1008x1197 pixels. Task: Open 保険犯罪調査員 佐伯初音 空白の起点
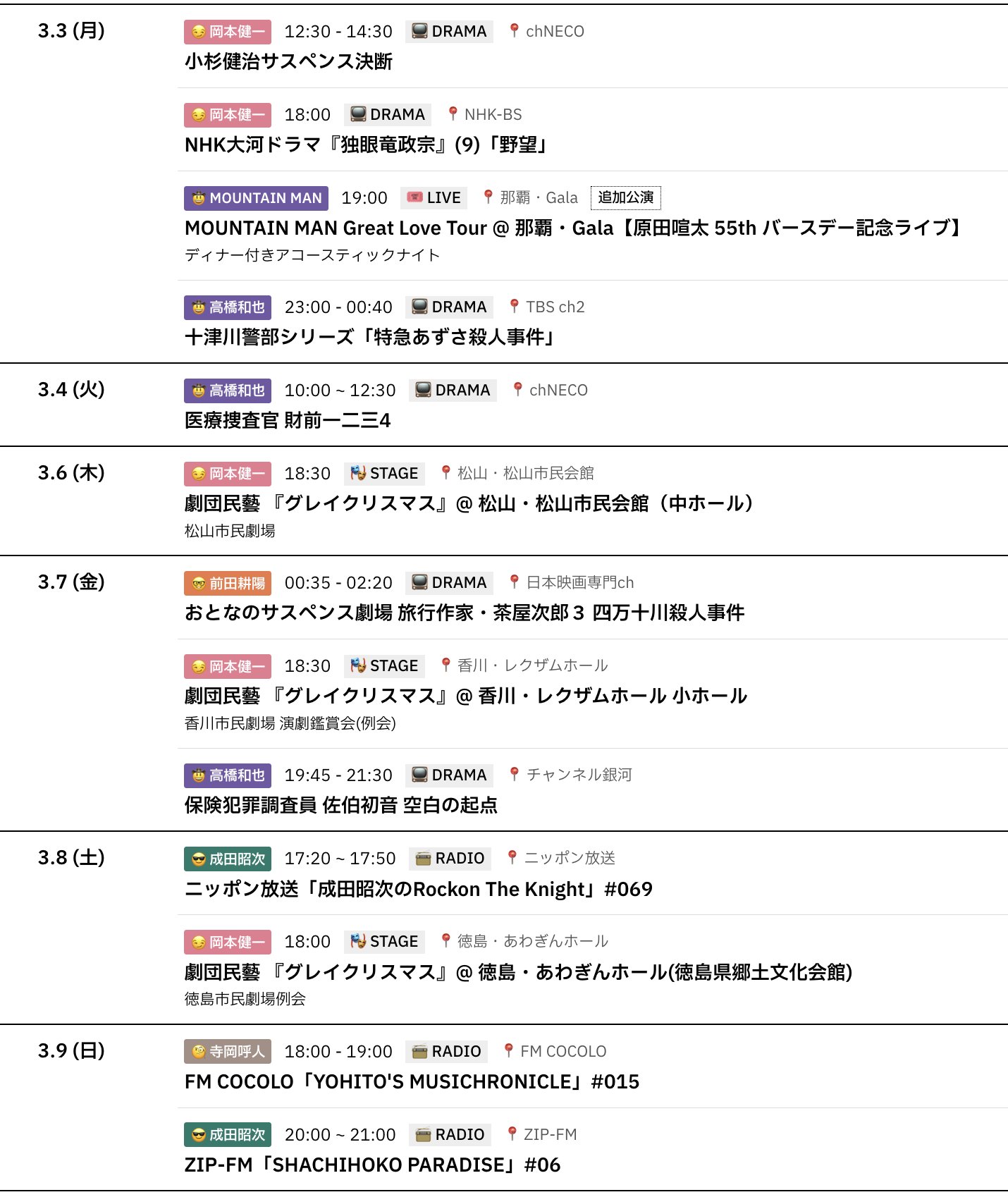[x=340, y=806]
